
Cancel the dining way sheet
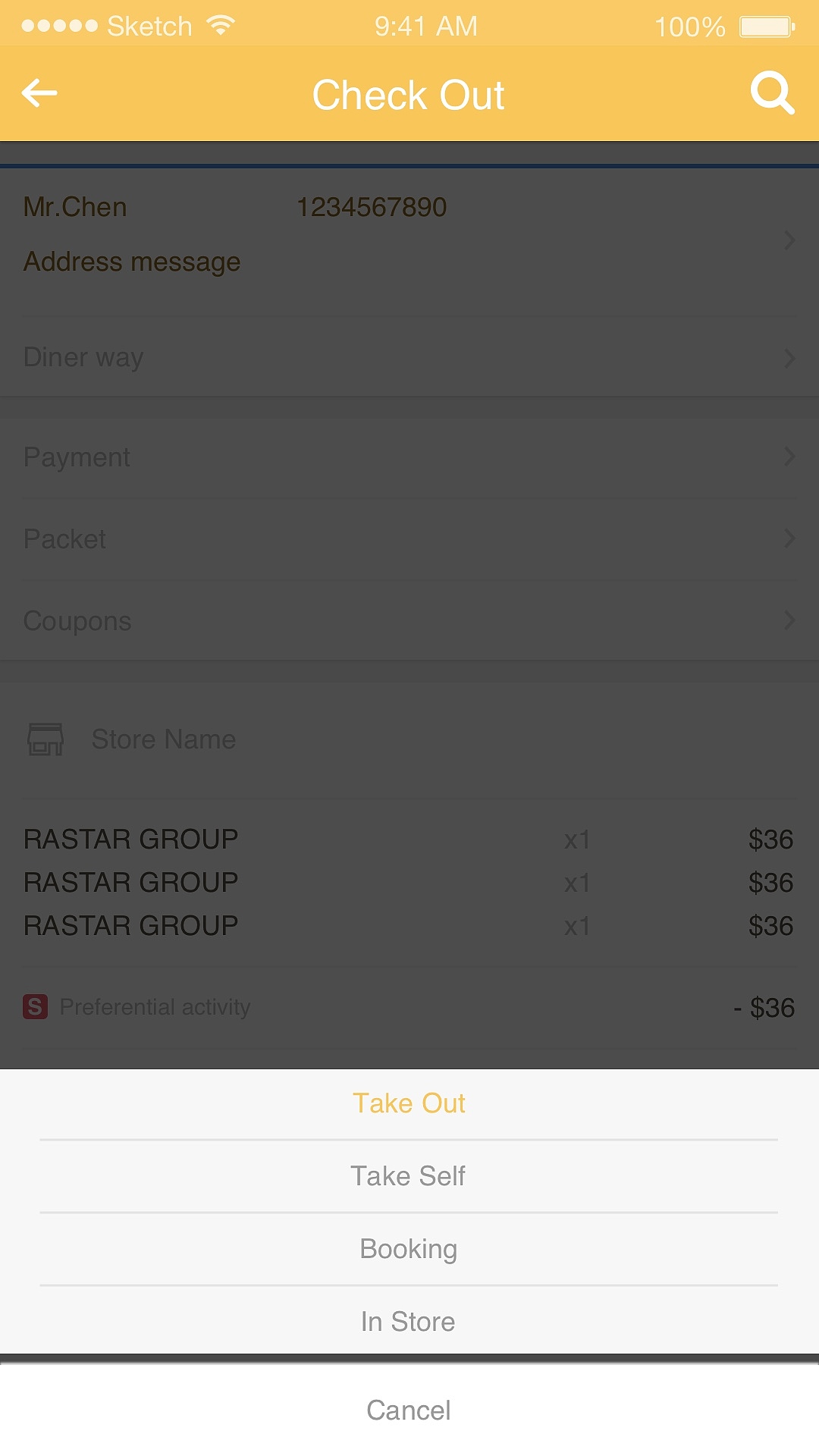(409, 1410)
